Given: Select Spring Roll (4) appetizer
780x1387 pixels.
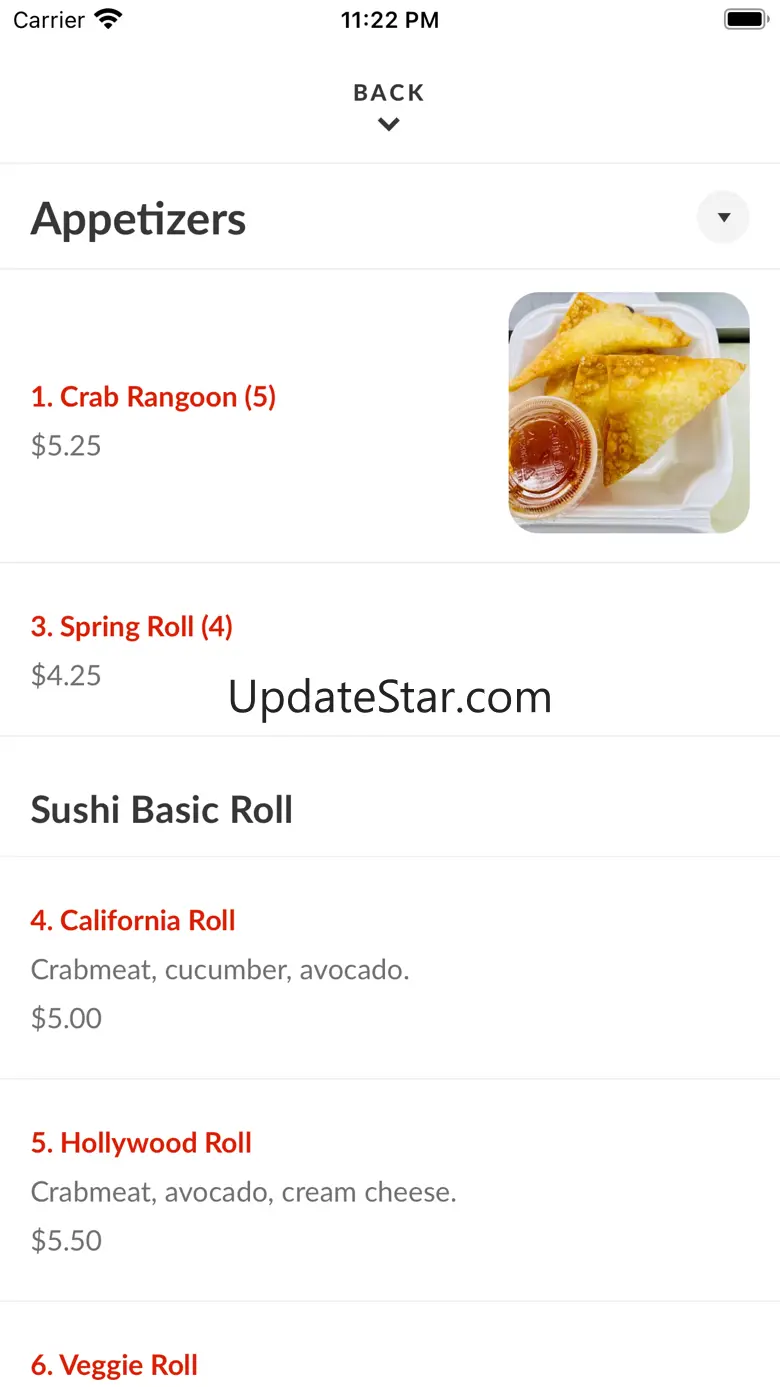Looking at the screenshot, I should 132,627.
